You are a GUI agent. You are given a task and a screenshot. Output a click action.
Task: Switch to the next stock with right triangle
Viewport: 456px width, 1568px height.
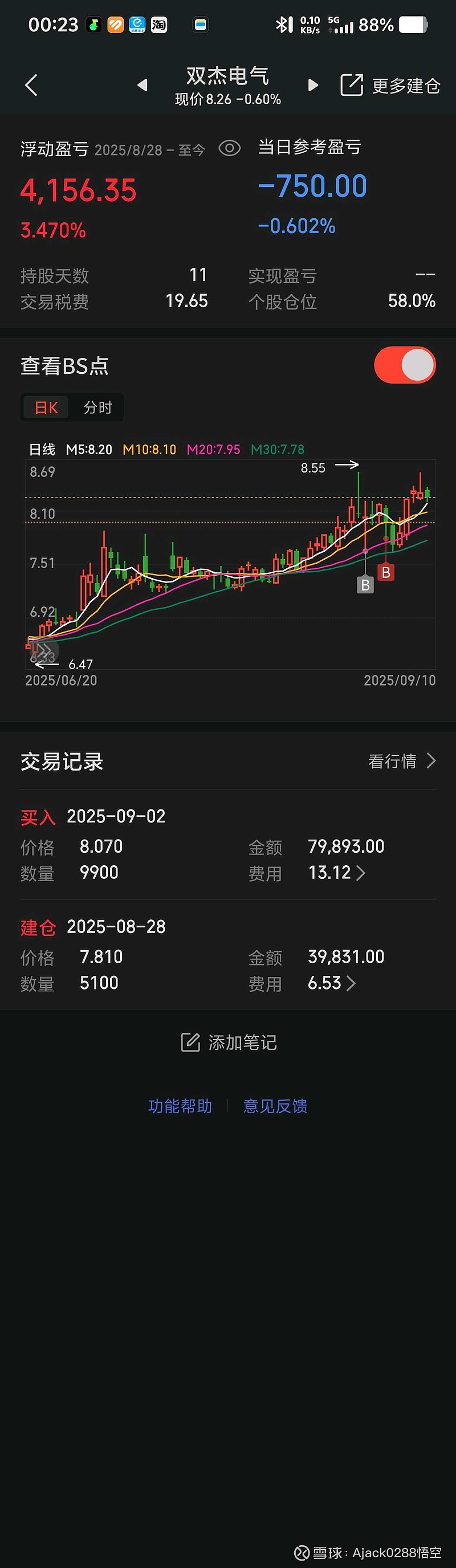coord(313,85)
